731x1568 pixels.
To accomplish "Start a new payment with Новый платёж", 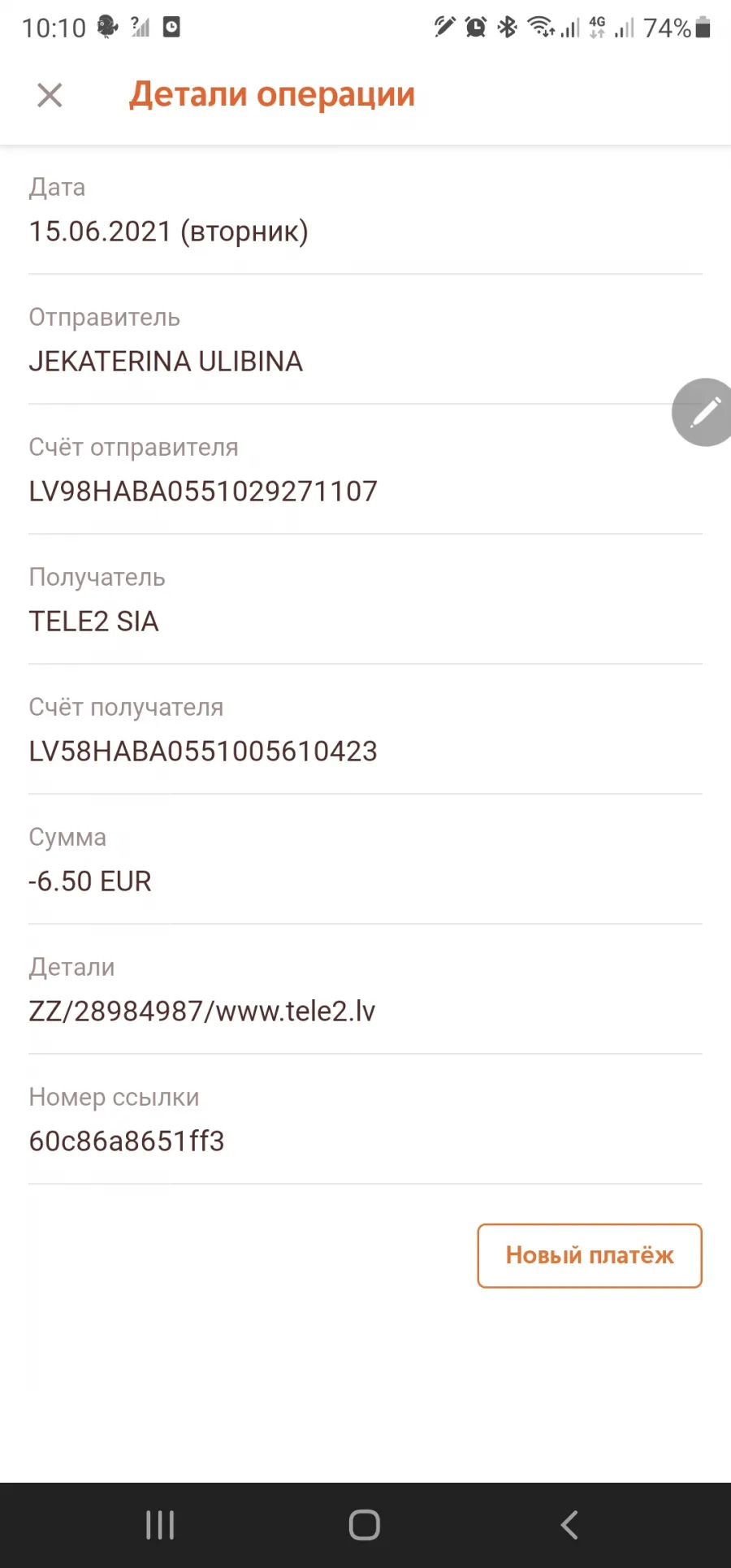I will click(x=590, y=1255).
